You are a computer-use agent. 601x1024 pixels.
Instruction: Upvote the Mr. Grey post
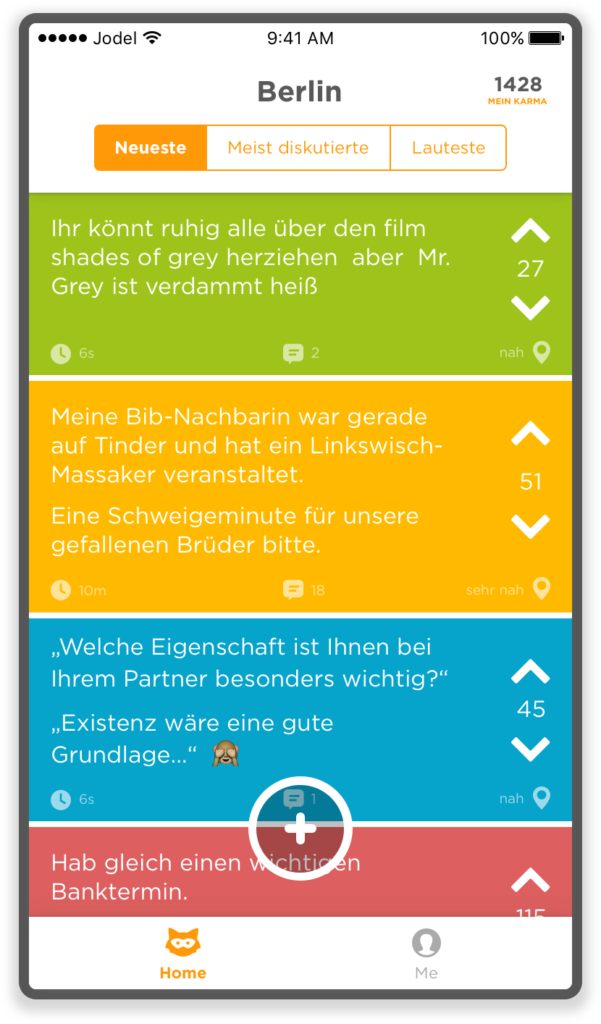point(530,233)
